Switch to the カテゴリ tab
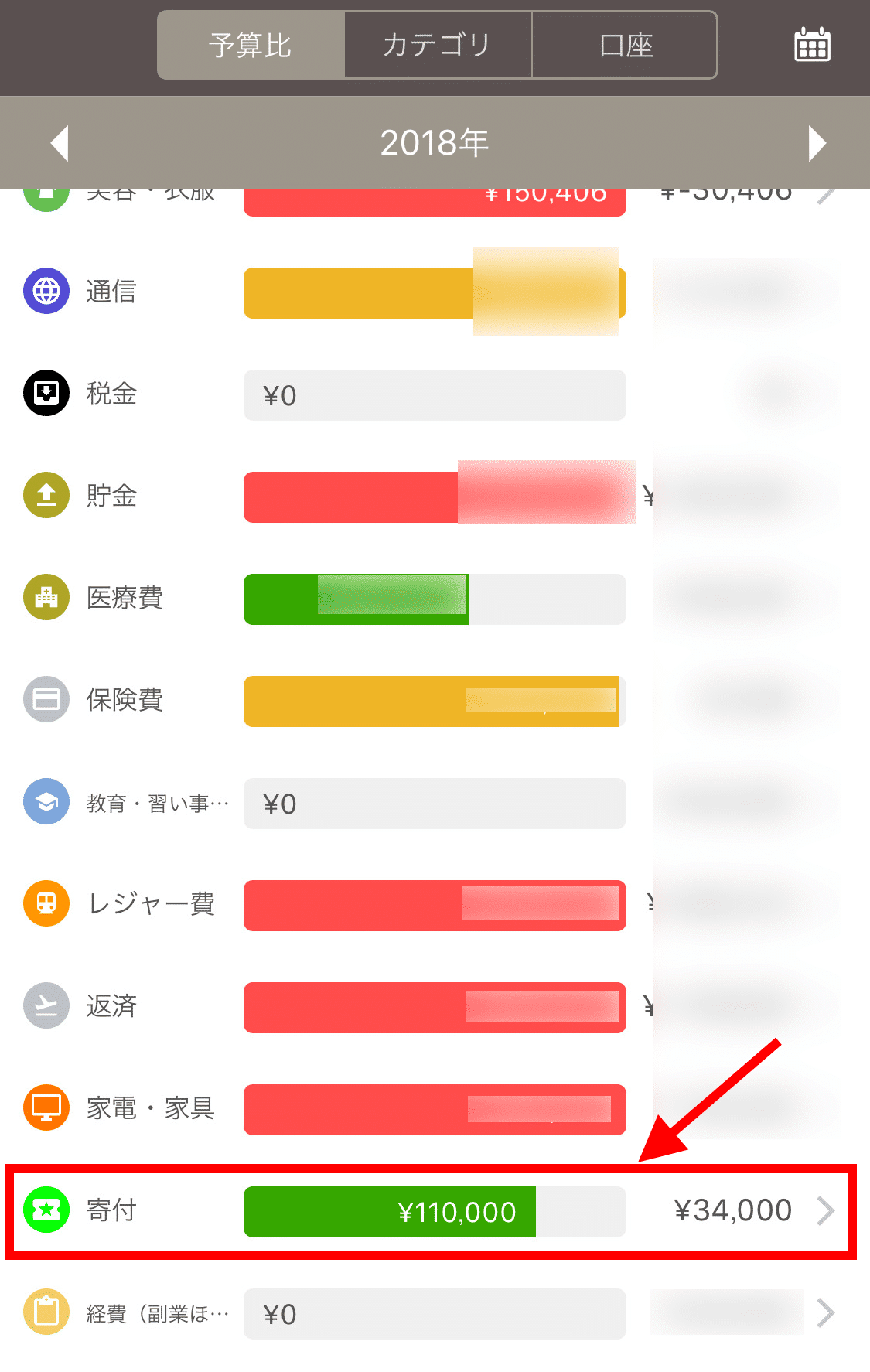Screen dimensions: 870x1372 pyautogui.click(x=438, y=46)
